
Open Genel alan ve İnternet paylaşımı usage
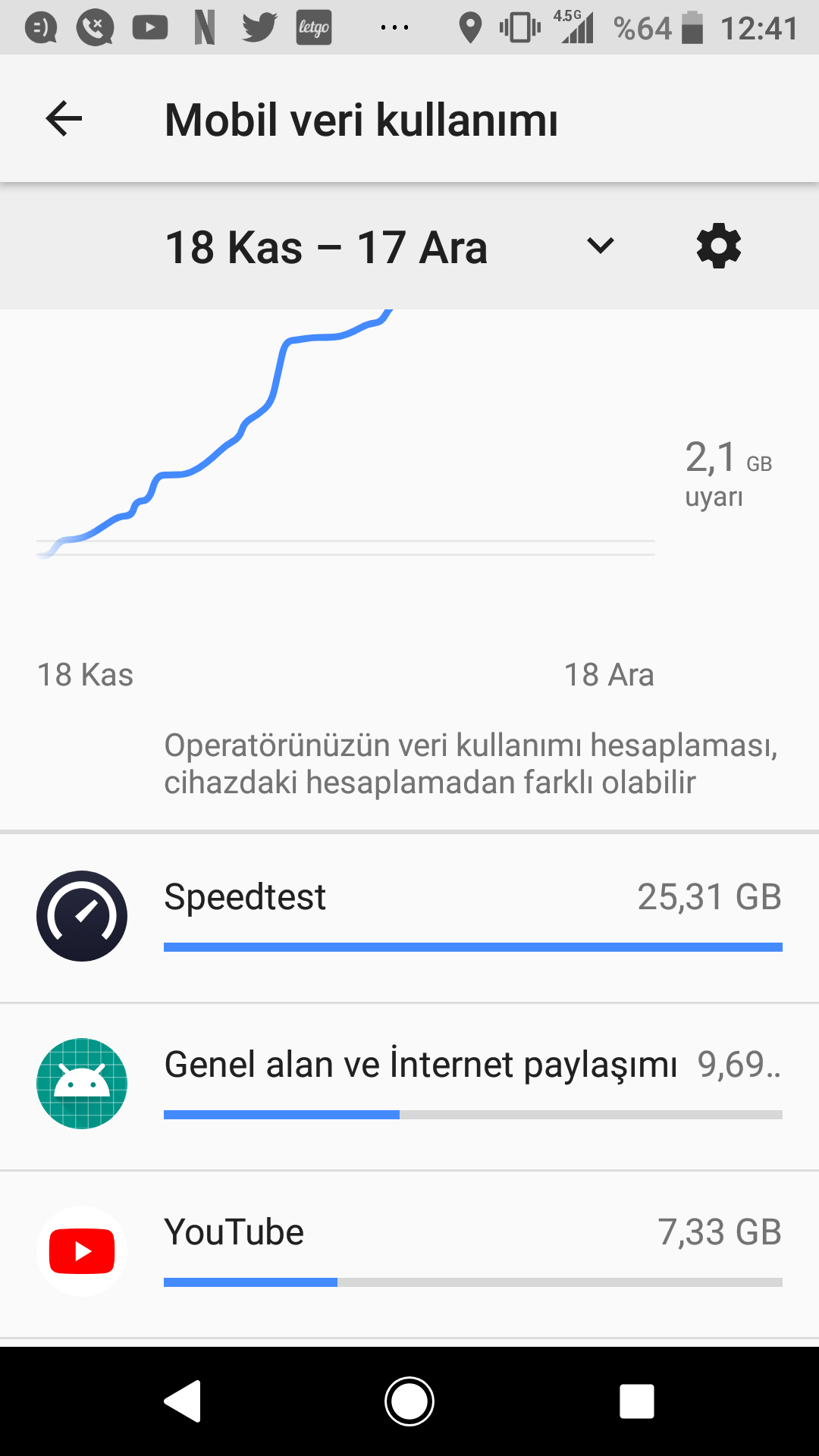pyautogui.click(x=409, y=1087)
